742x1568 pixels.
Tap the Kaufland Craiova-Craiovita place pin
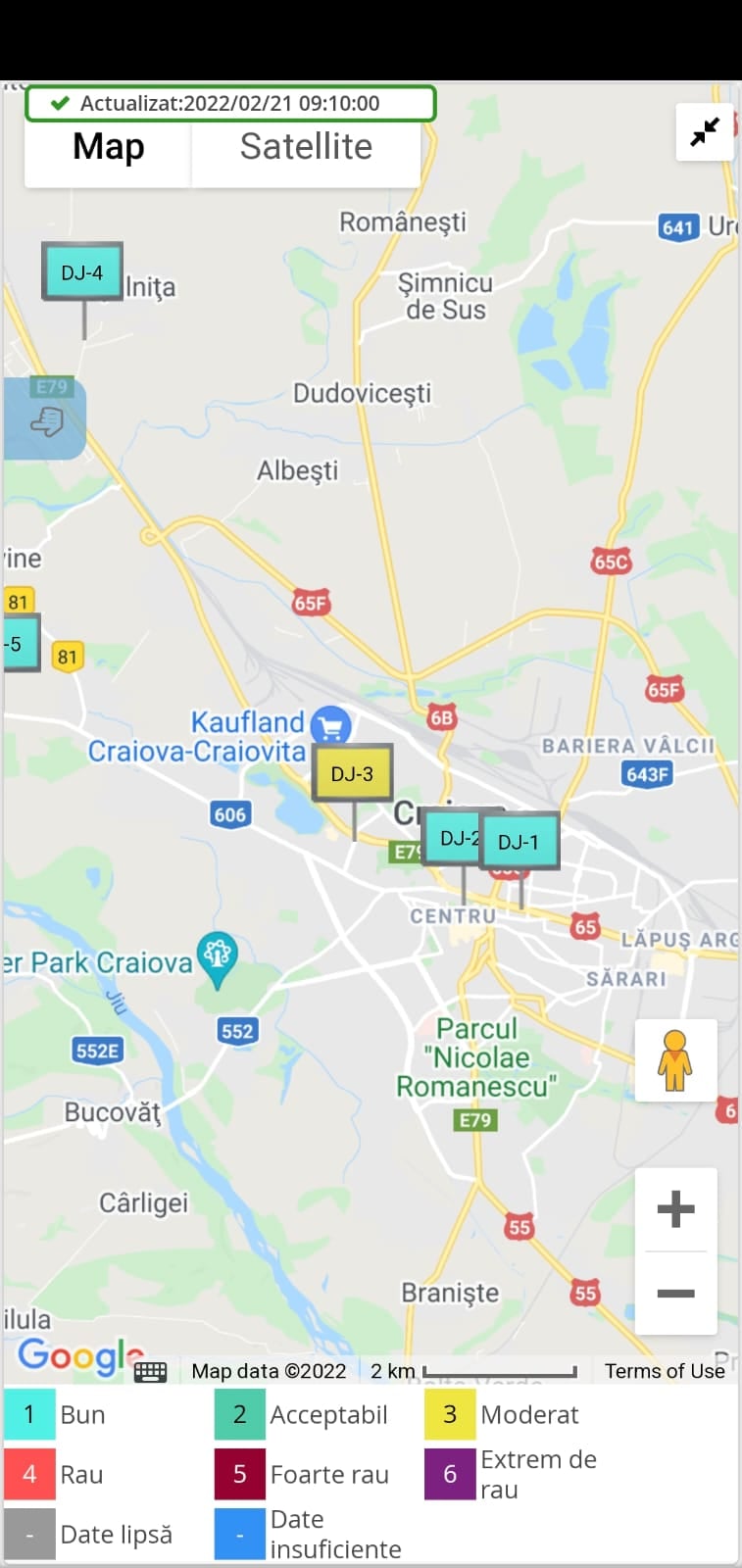coord(330,726)
